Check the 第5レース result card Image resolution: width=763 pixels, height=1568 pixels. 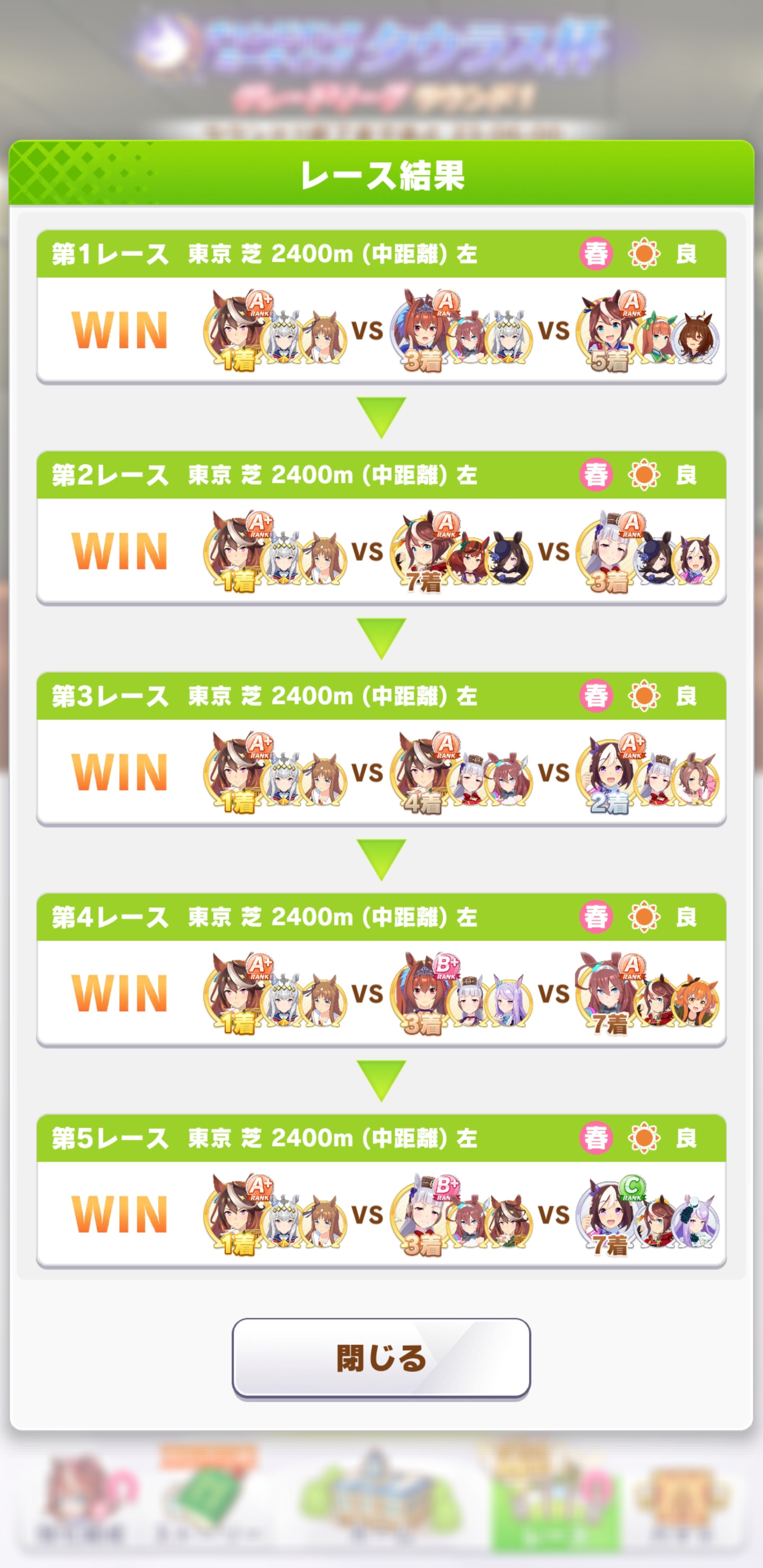pos(381,1190)
